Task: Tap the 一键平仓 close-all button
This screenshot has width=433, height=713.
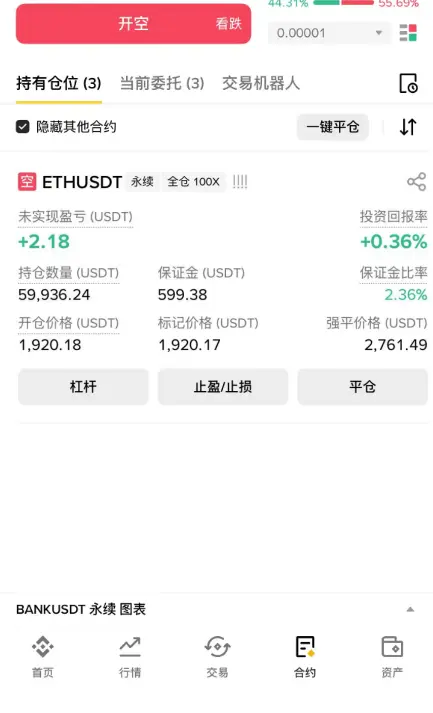Action: [332, 127]
